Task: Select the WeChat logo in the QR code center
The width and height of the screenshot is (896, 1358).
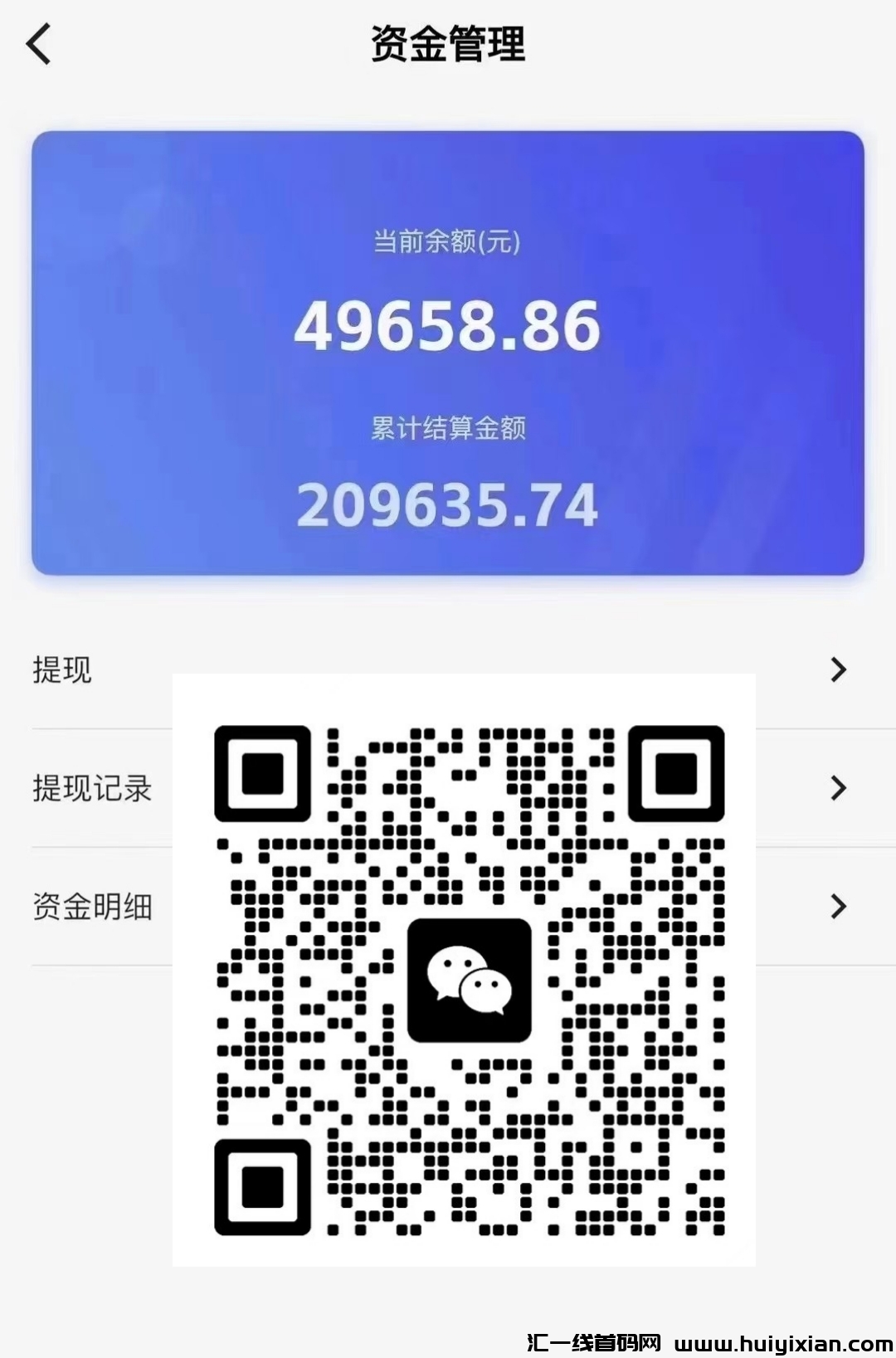Action: tap(469, 979)
